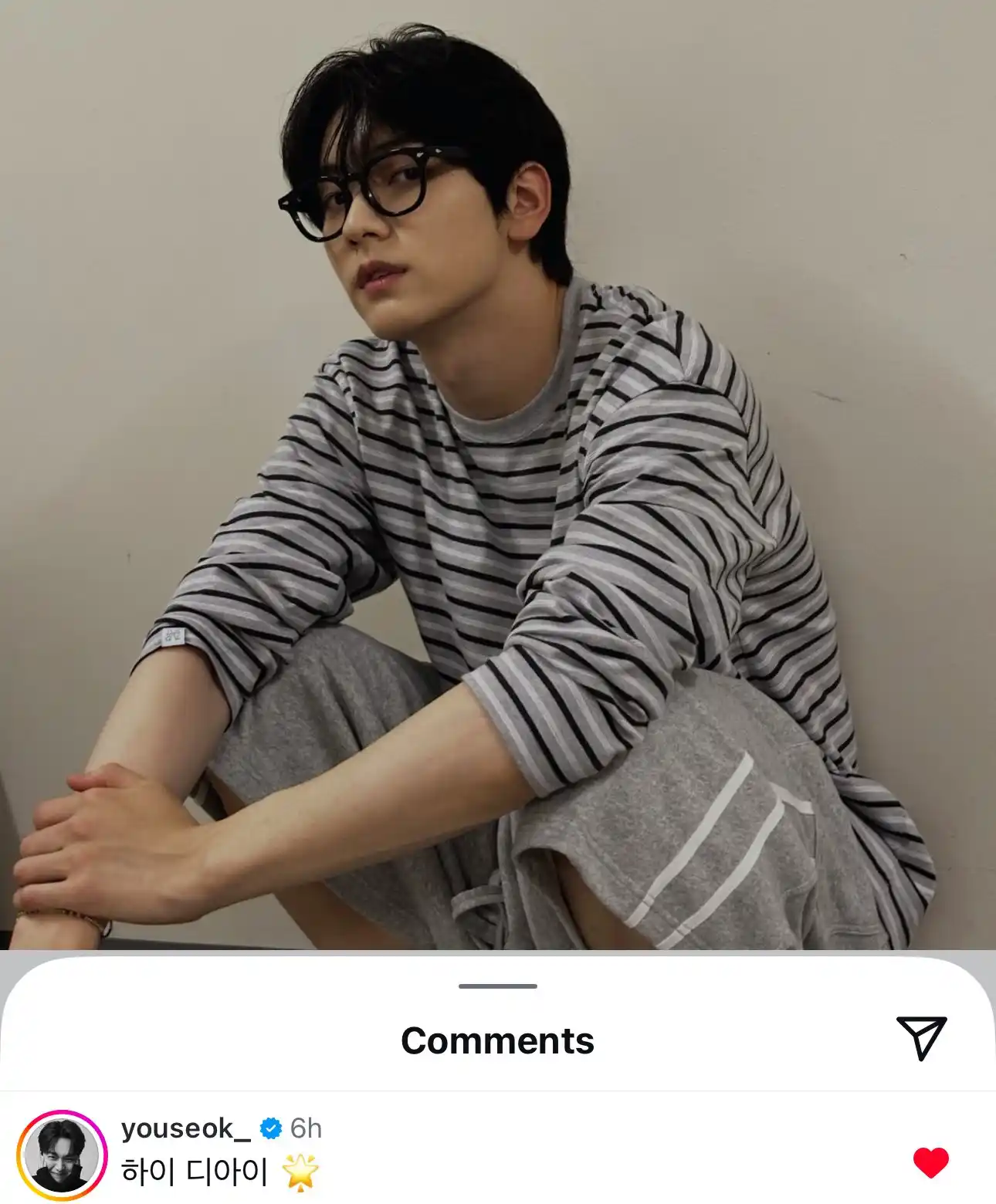Expand the comments sheet via the drag handle
The height and width of the screenshot is (1204, 996).
pos(498,985)
